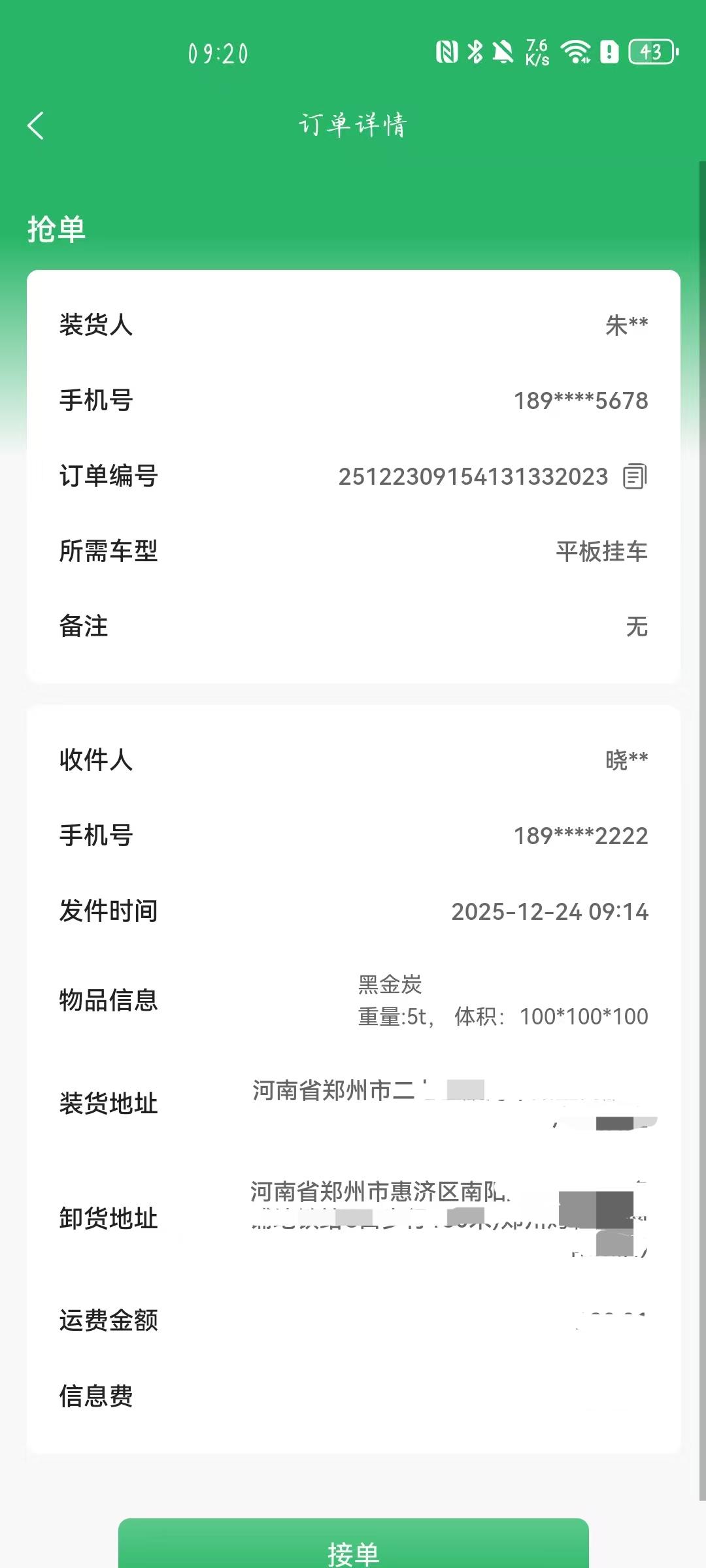Go back using the top-left arrow

point(36,125)
